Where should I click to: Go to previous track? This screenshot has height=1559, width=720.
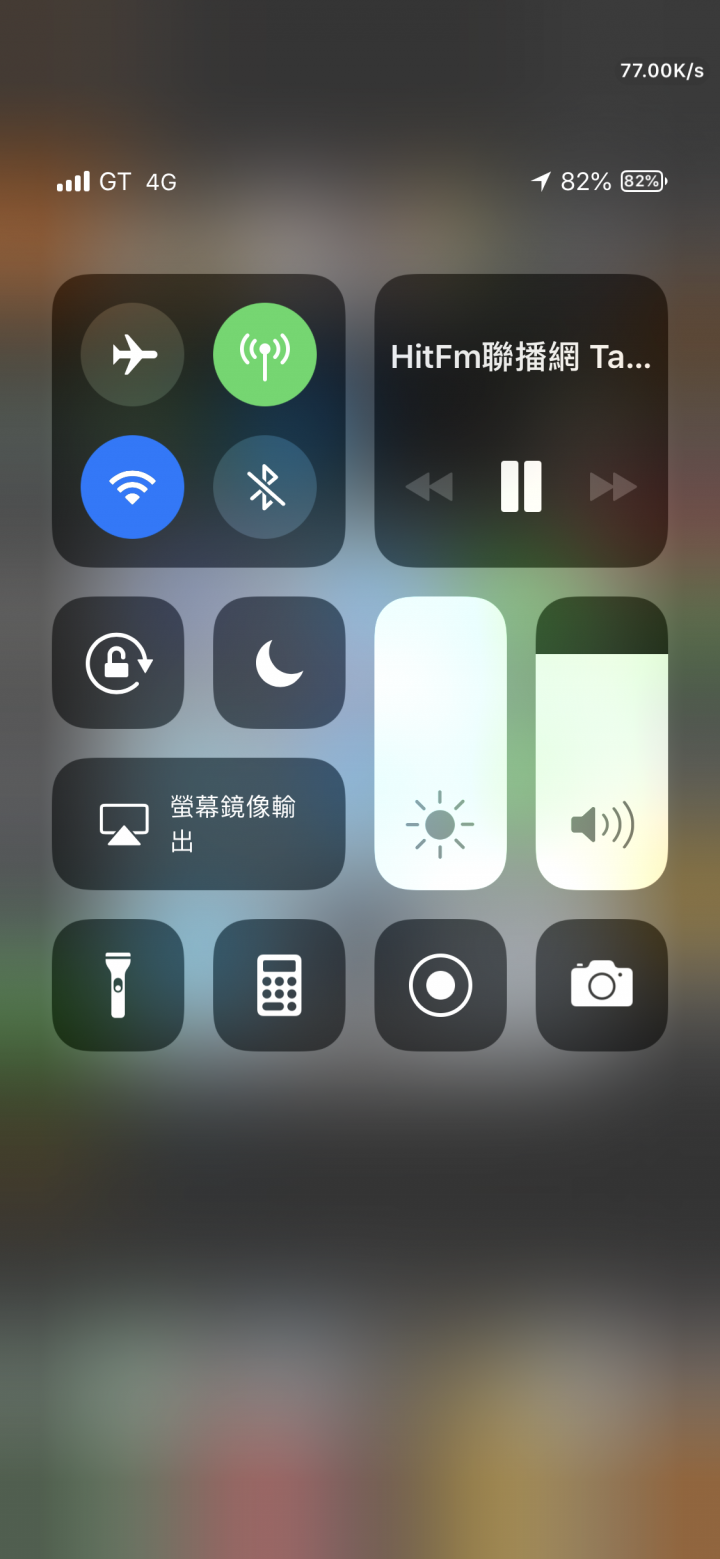429,487
